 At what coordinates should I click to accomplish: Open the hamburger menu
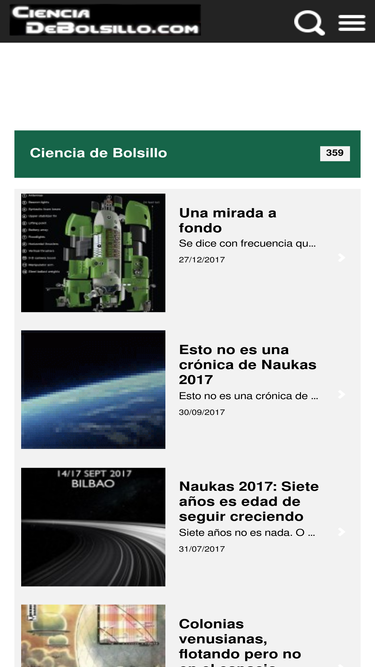(x=352, y=23)
